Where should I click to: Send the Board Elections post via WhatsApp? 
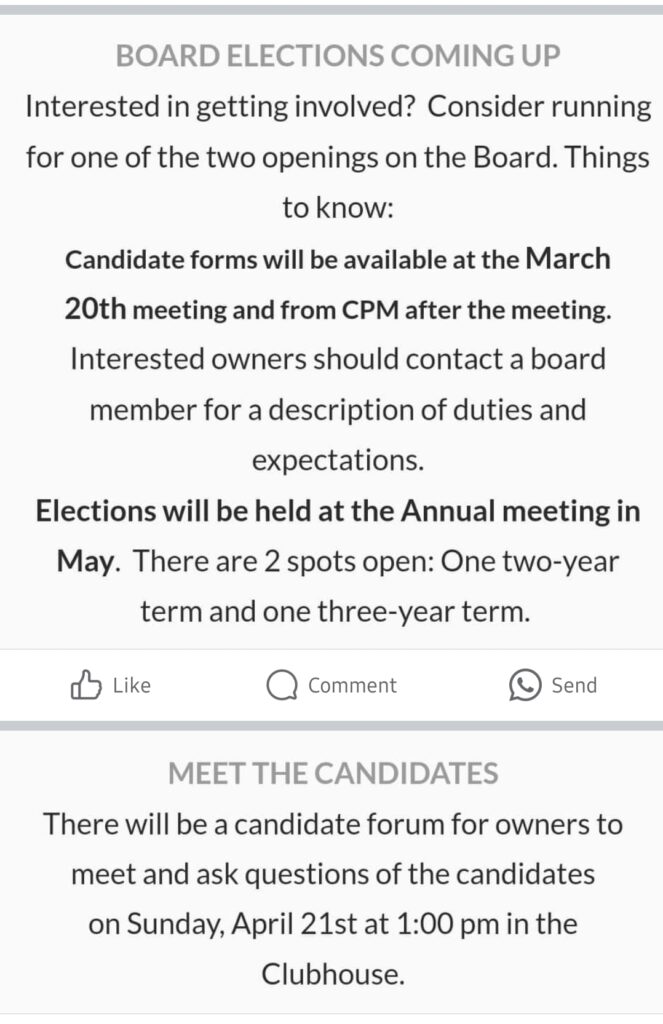(x=553, y=685)
